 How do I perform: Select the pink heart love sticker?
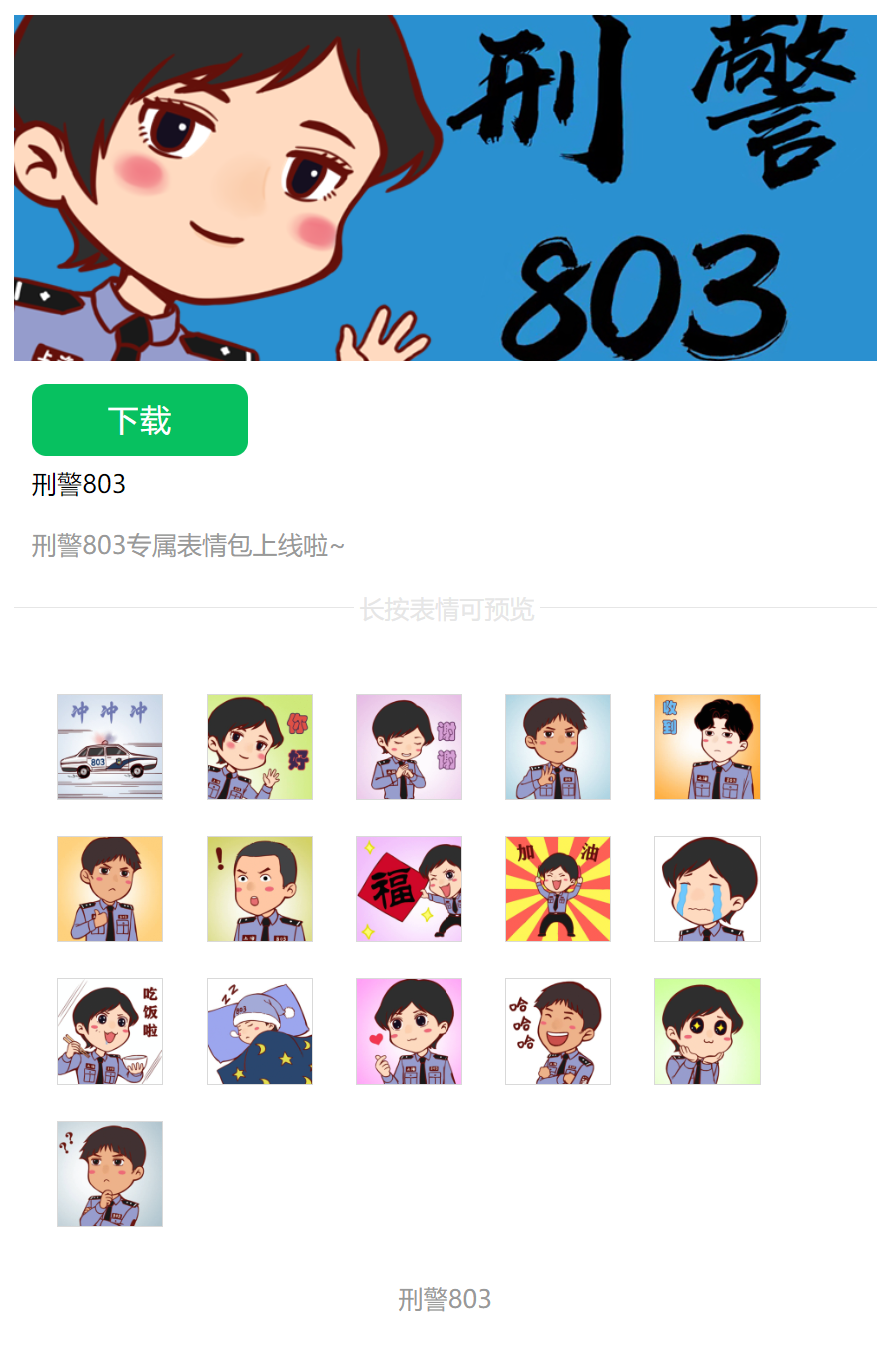(409, 1031)
